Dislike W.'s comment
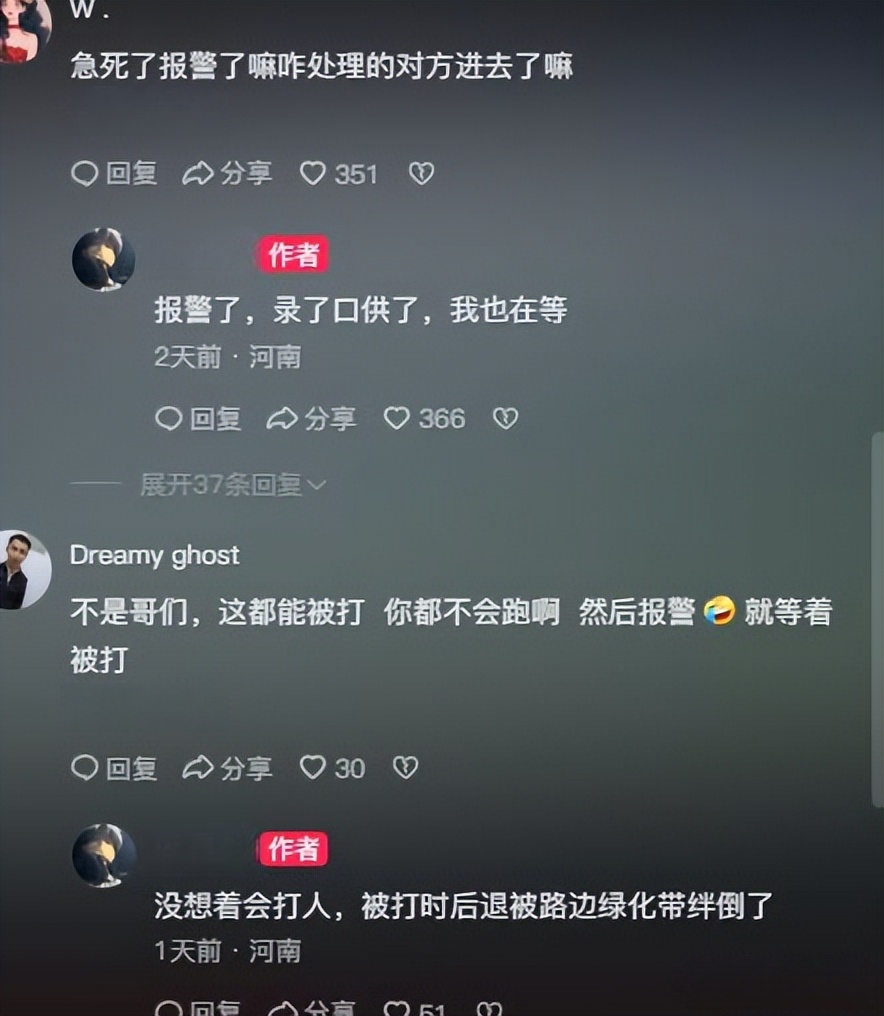The width and height of the screenshot is (884, 1016). (421, 174)
